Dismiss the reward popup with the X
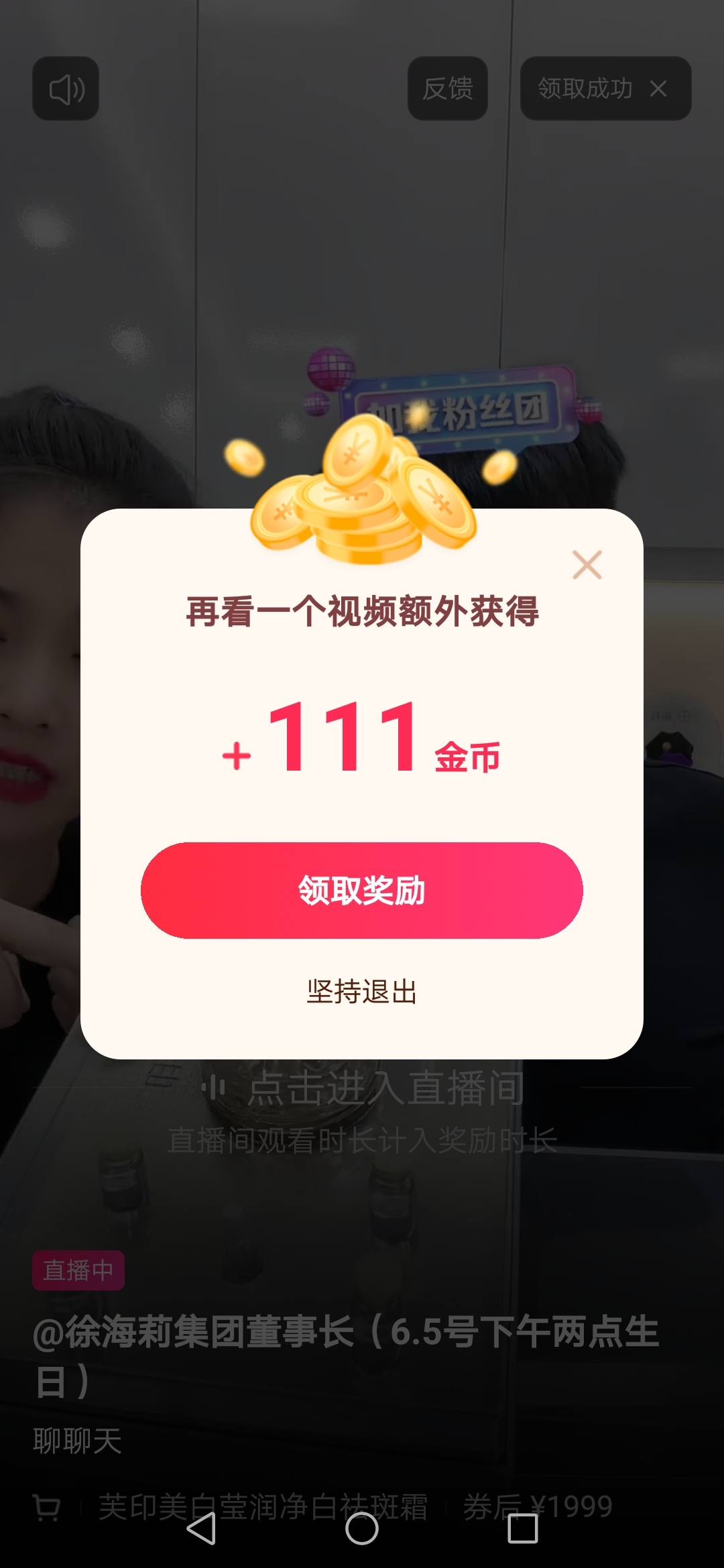724x1568 pixels. coord(588,565)
